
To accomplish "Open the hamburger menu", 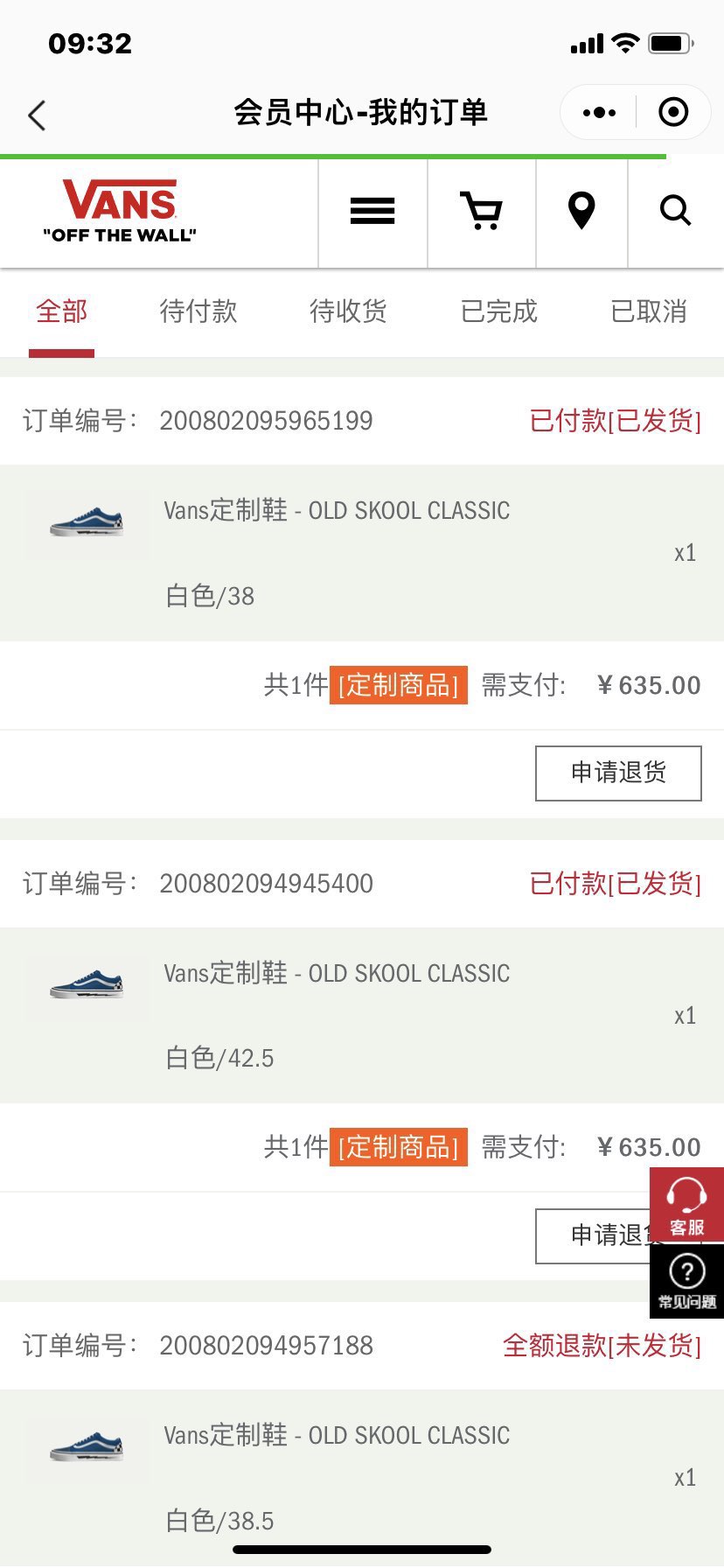I will (372, 211).
